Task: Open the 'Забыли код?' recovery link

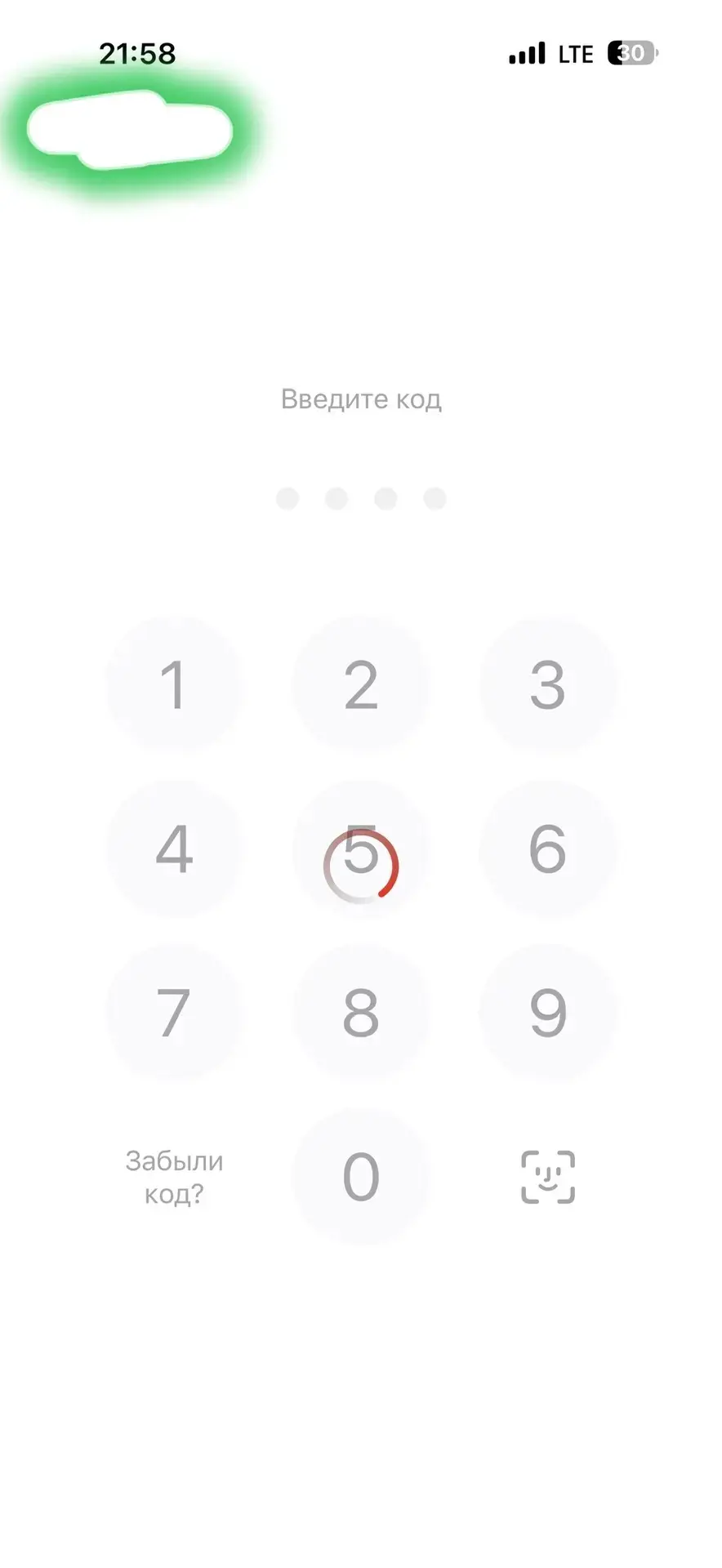Action: 174,1177
